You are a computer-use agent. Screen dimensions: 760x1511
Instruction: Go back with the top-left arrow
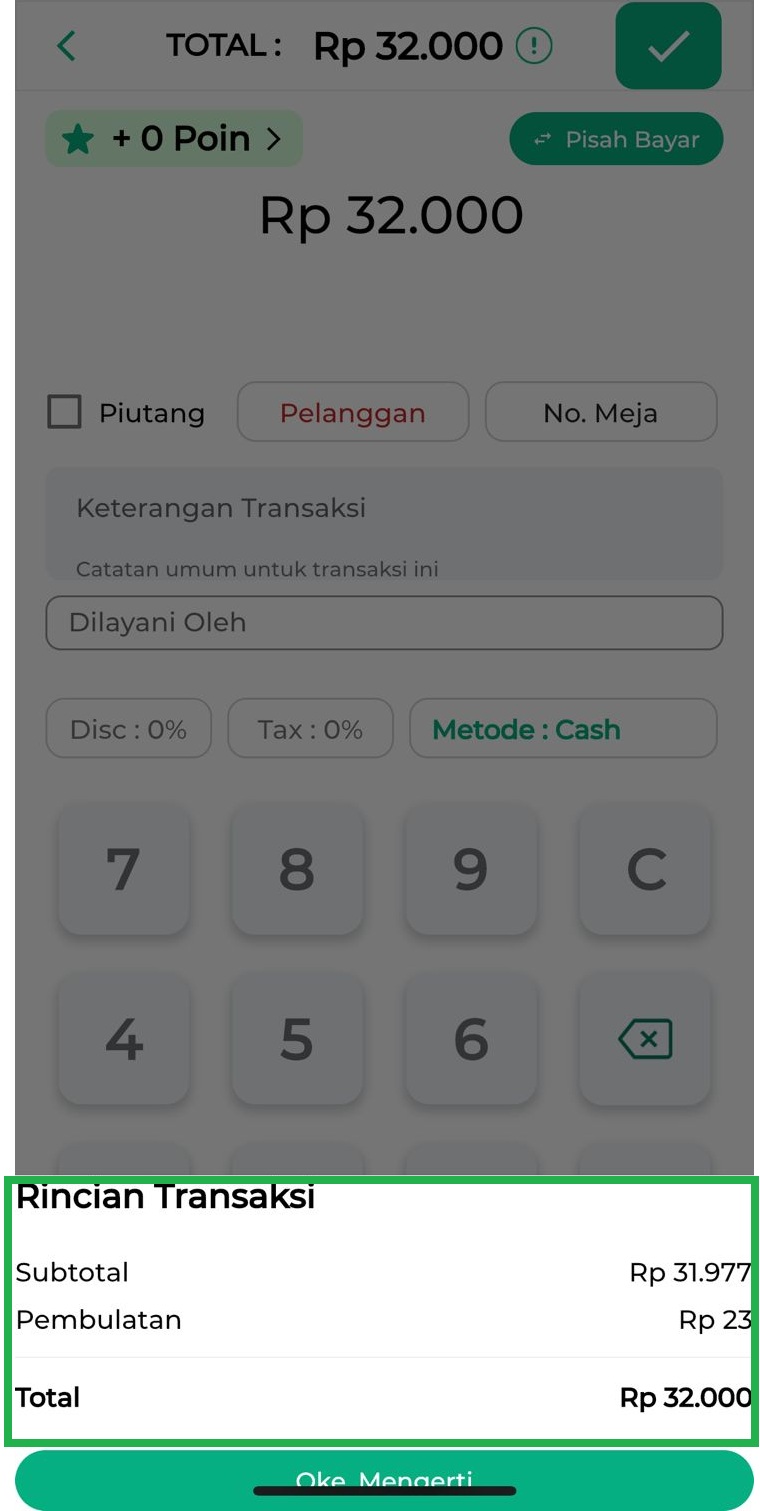tap(66, 46)
